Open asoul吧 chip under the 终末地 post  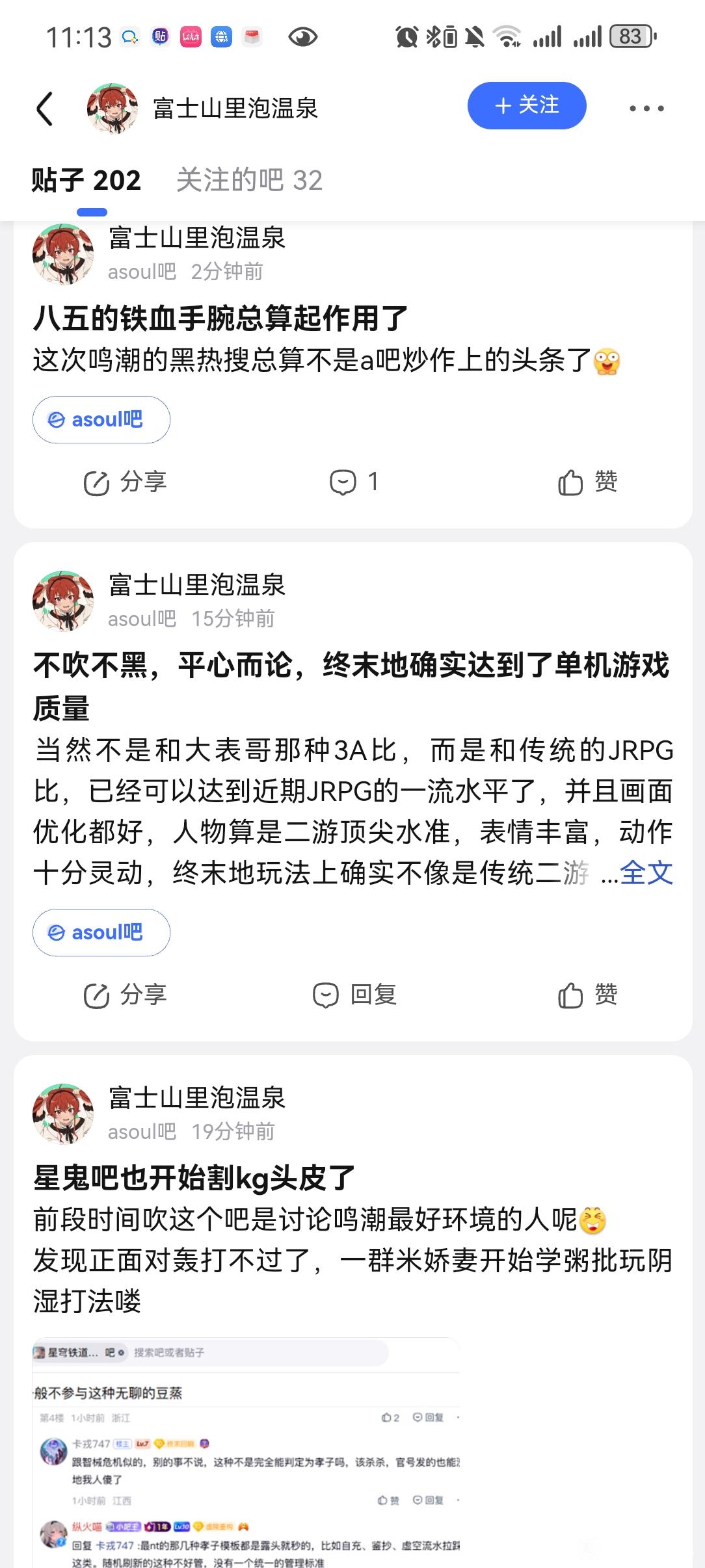(x=101, y=933)
